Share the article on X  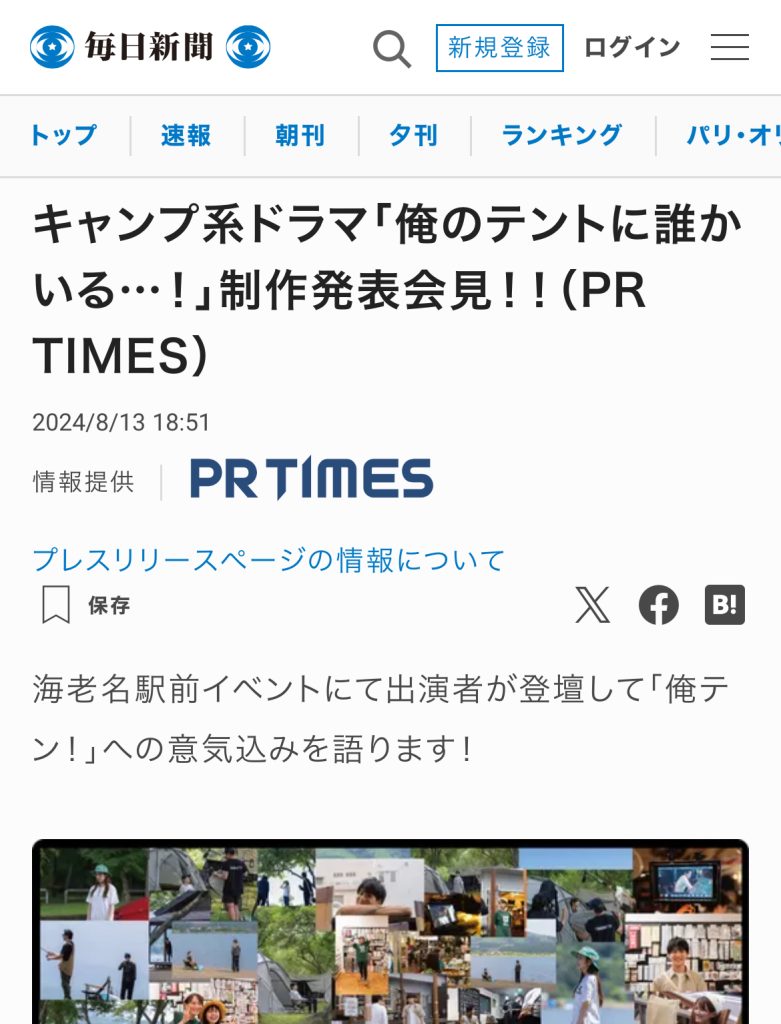coord(592,605)
